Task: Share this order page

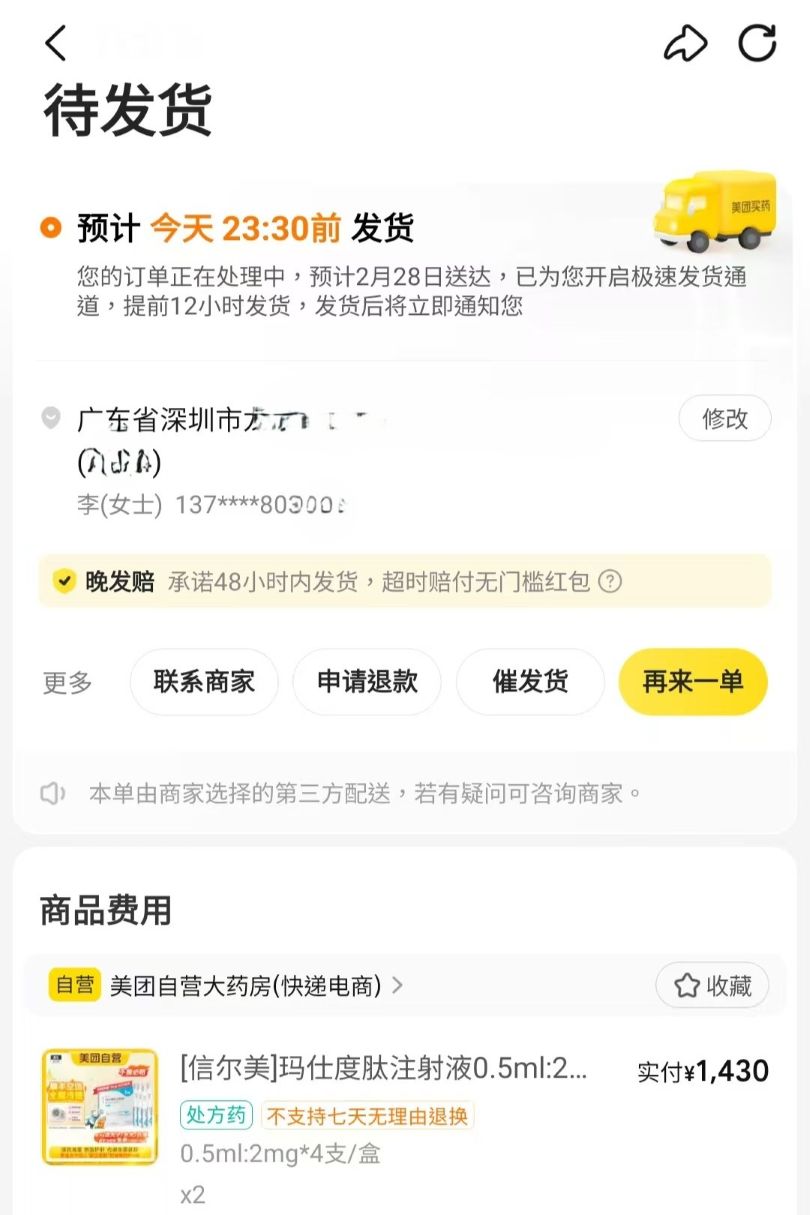Action: pyautogui.click(x=685, y=43)
